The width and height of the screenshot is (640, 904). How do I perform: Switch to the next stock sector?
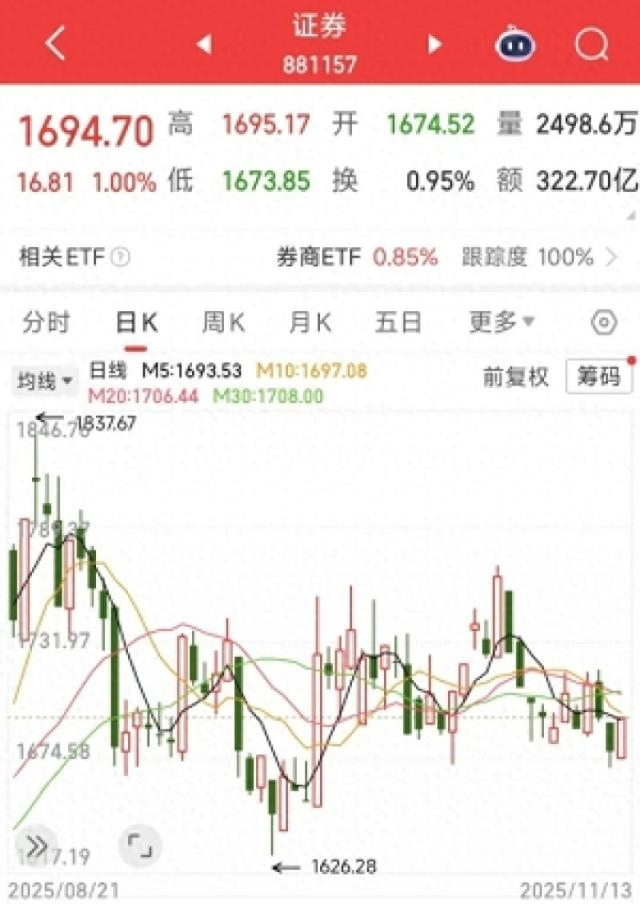pos(435,44)
